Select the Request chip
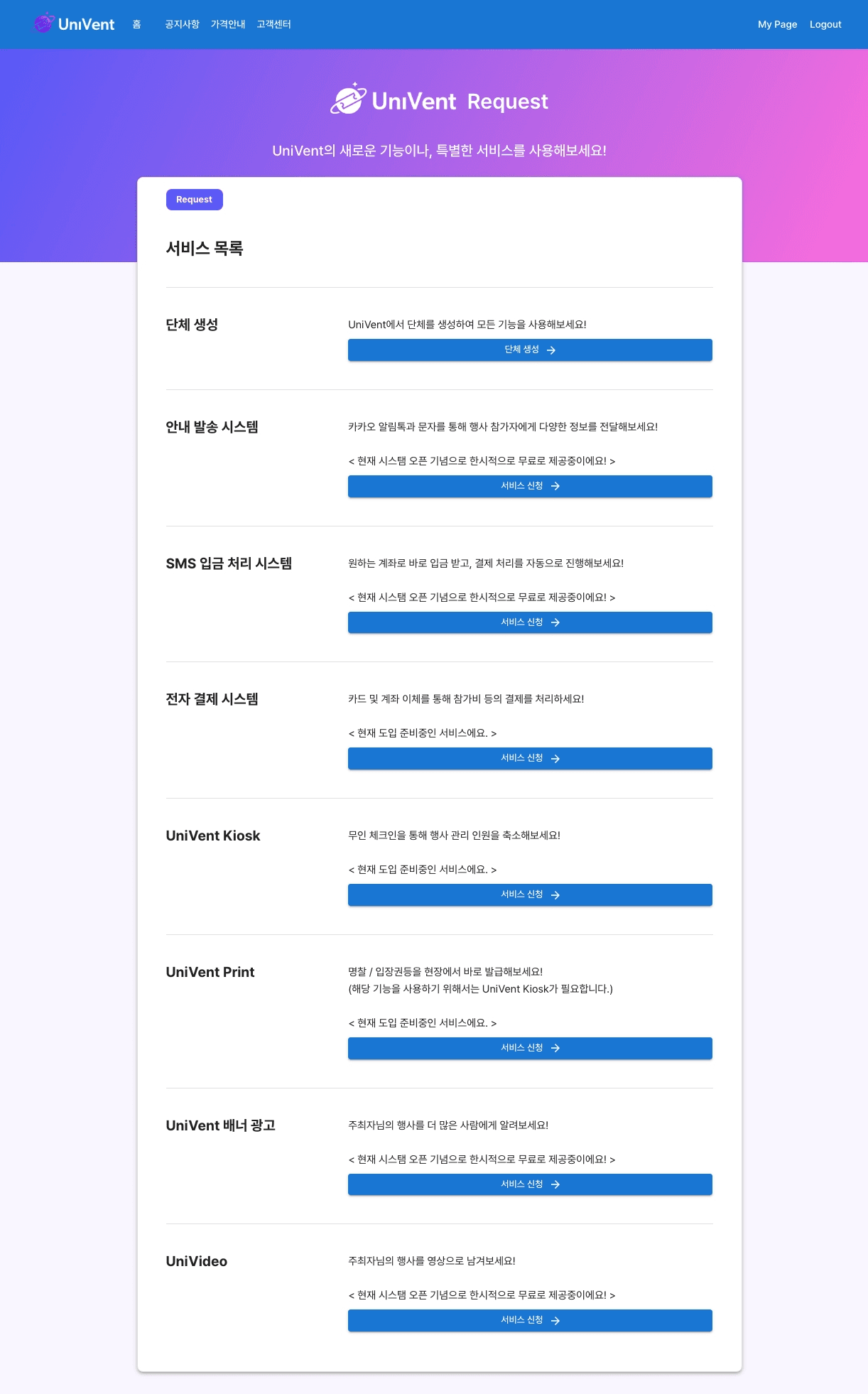Image resolution: width=868 pixels, height=1394 pixels. [194, 200]
